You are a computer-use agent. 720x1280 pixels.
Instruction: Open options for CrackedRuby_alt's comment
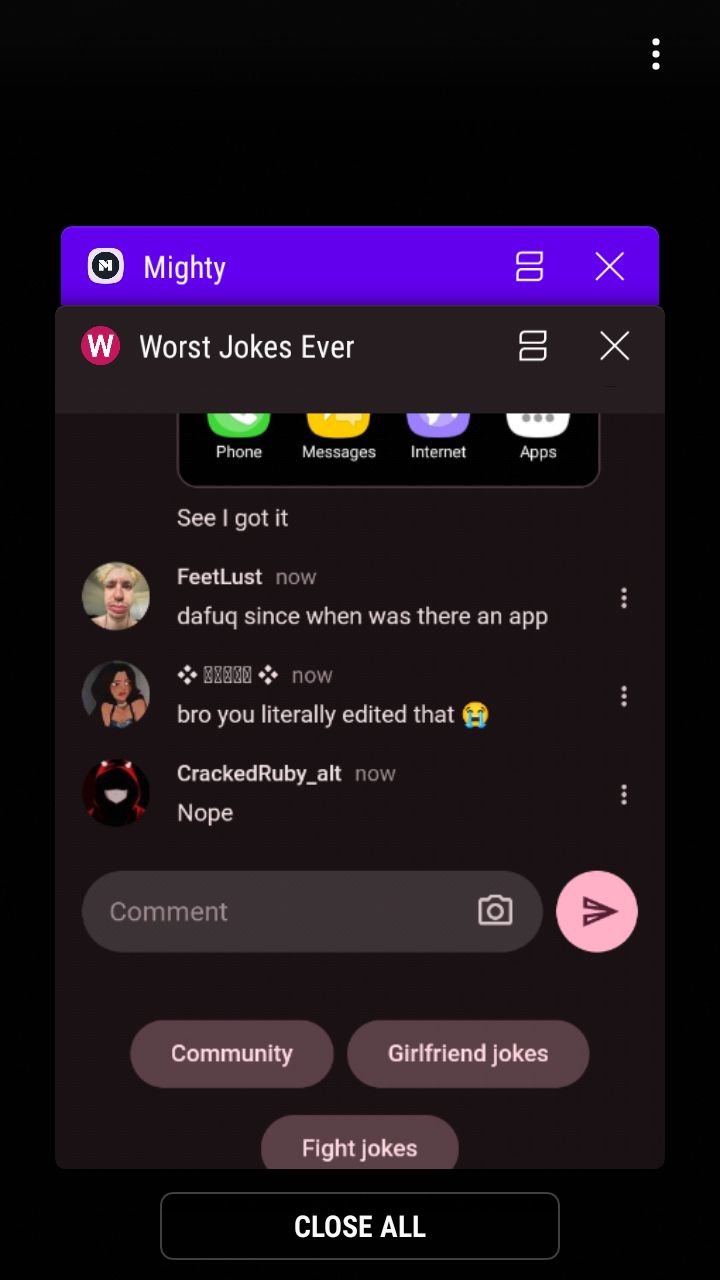pyautogui.click(x=624, y=794)
